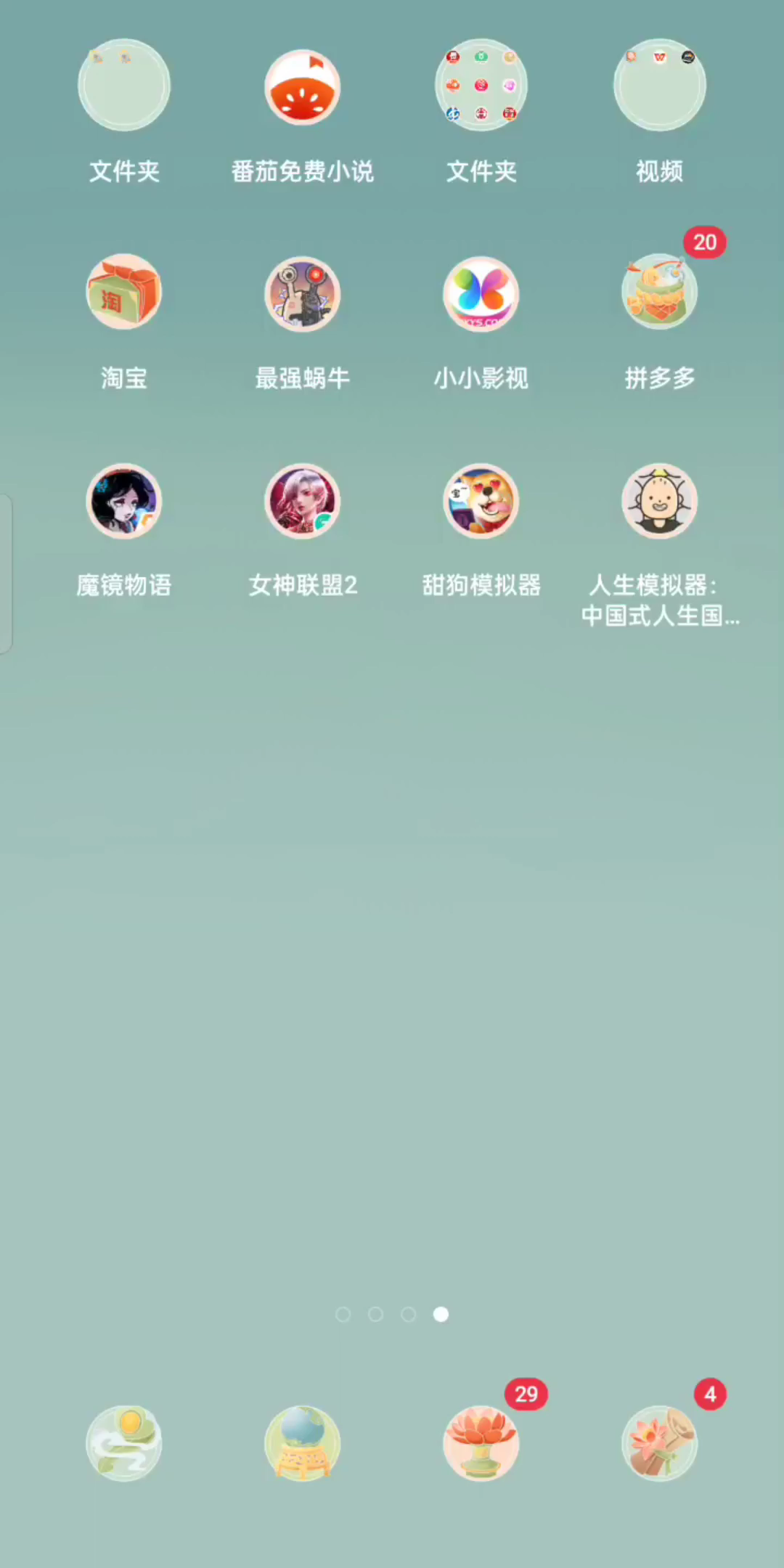
Task: Open the dock icon with 4 badge
Action: (659, 1443)
